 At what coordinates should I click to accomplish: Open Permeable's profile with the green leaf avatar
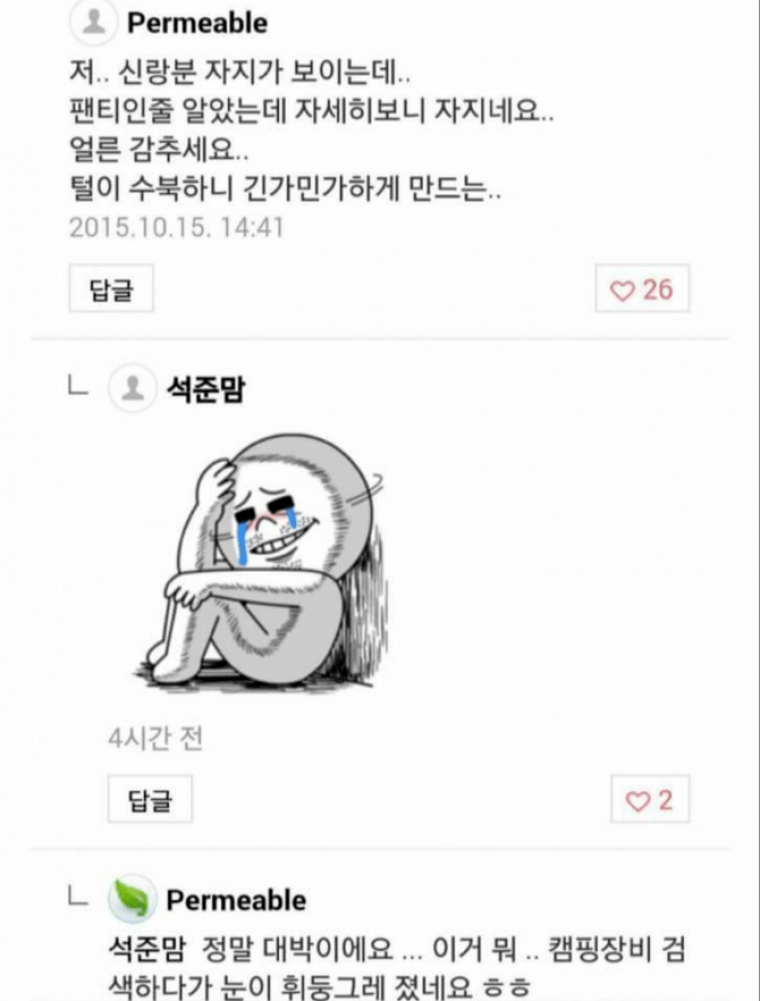(132, 899)
